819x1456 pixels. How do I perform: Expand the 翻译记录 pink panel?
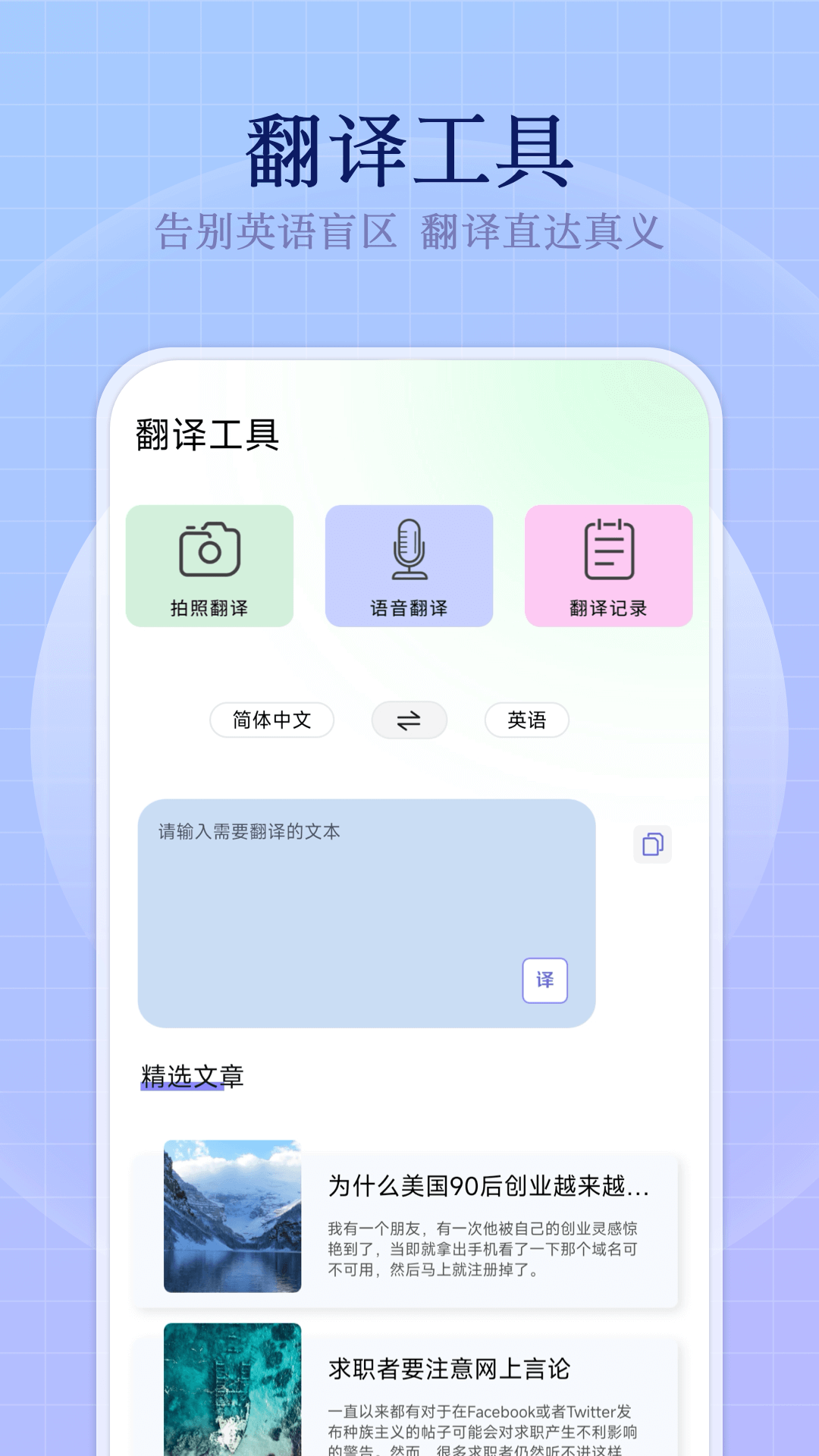tap(609, 566)
